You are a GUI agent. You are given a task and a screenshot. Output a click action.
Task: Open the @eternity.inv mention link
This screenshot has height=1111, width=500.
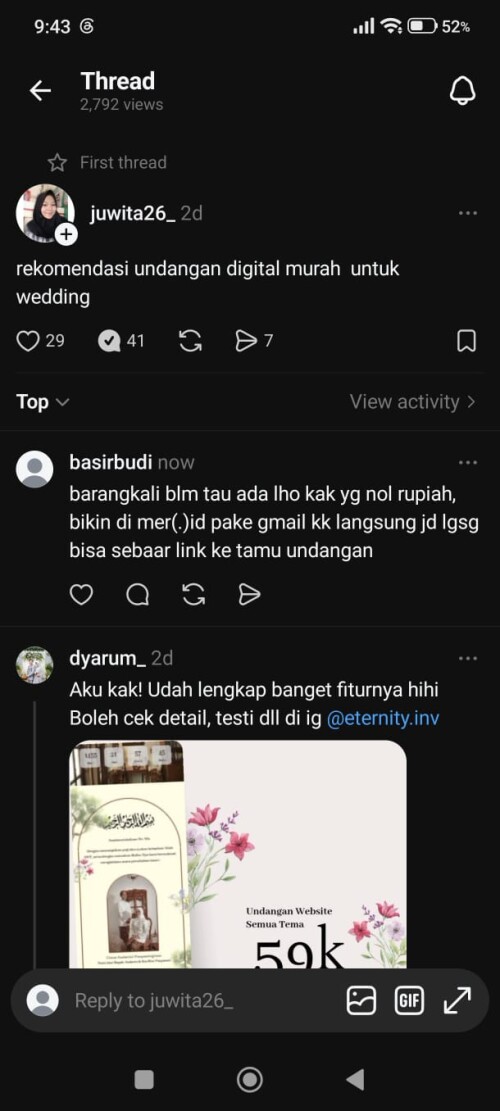(383, 718)
